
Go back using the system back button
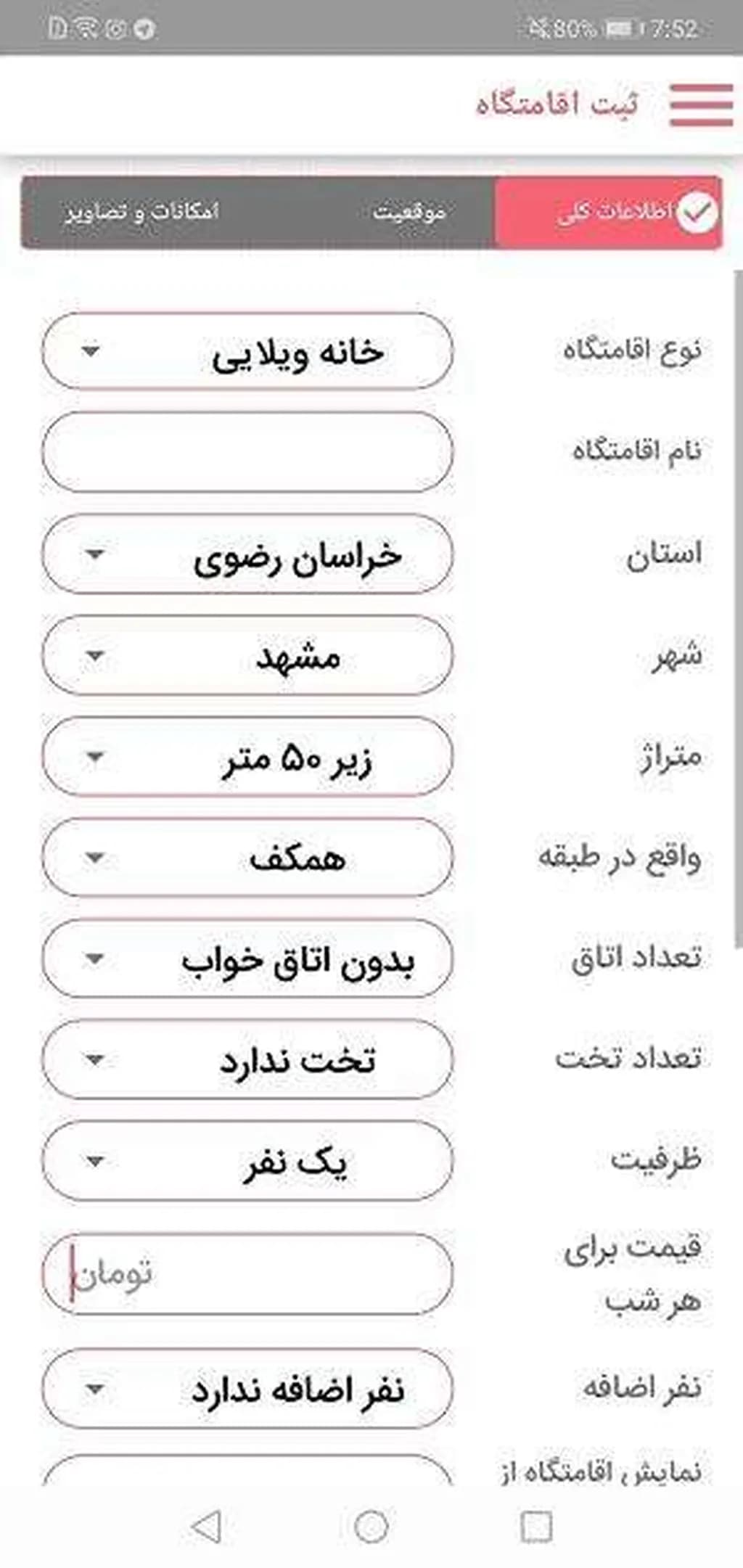pos(206,1527)
